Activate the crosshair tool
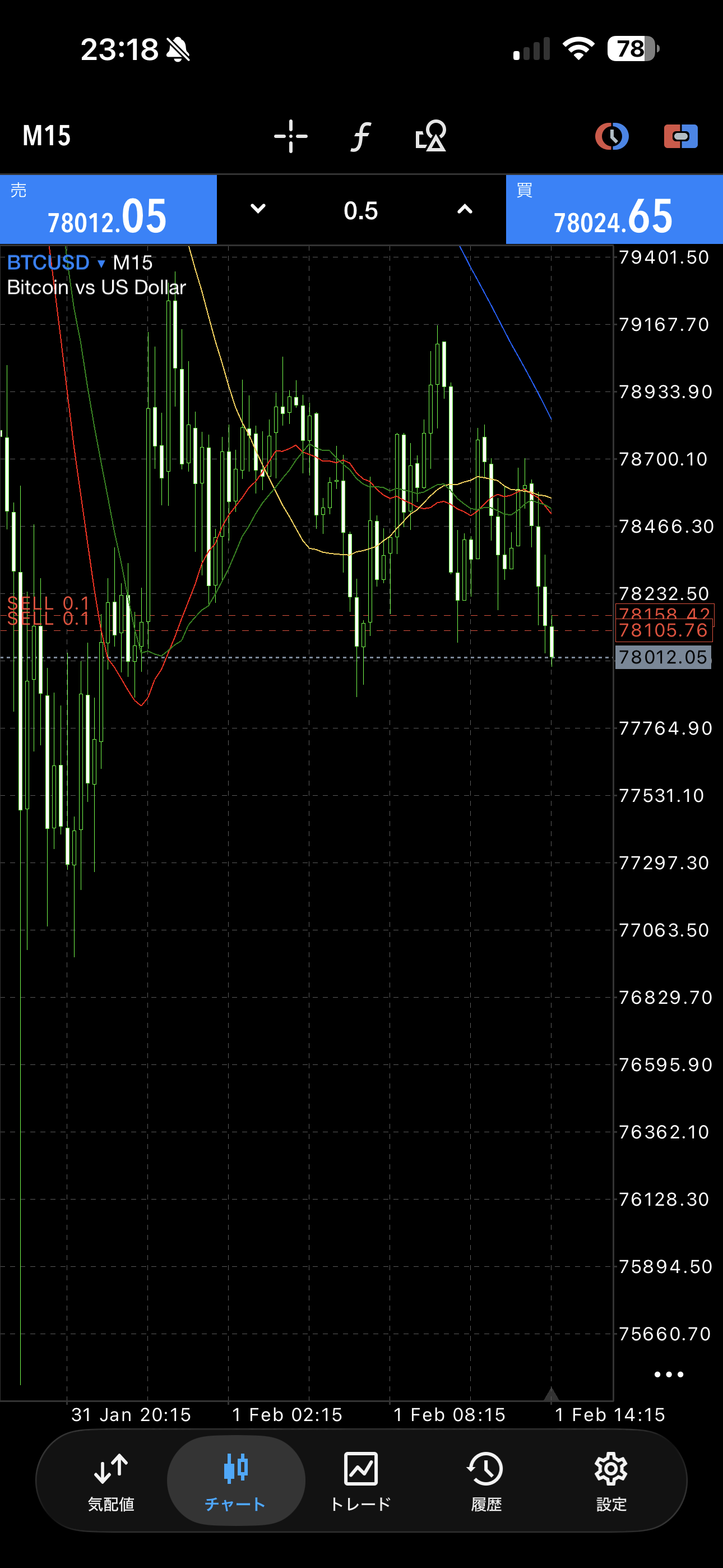This screenshot has height=1568, width=723. [x=291, y=136]
